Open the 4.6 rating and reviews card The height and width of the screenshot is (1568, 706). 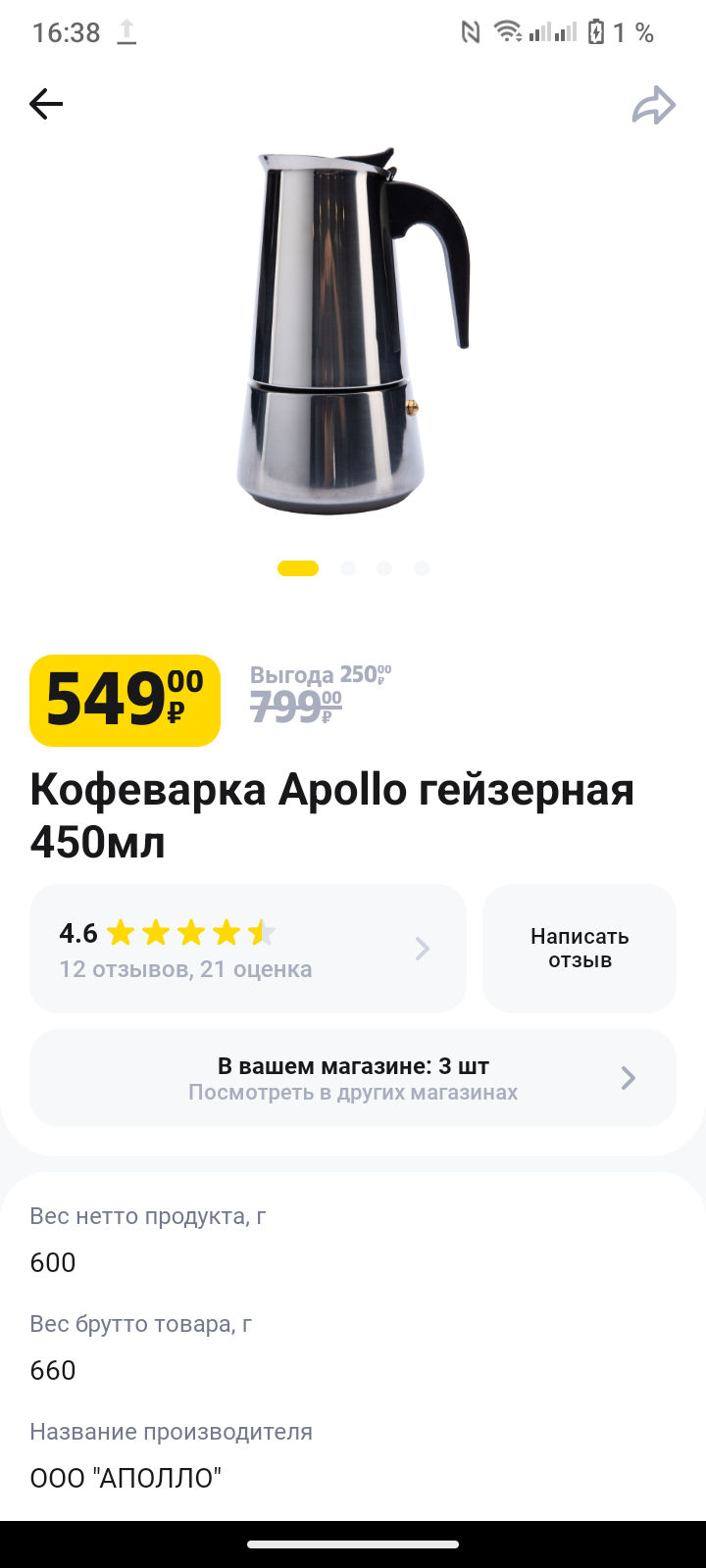point(247,949)
